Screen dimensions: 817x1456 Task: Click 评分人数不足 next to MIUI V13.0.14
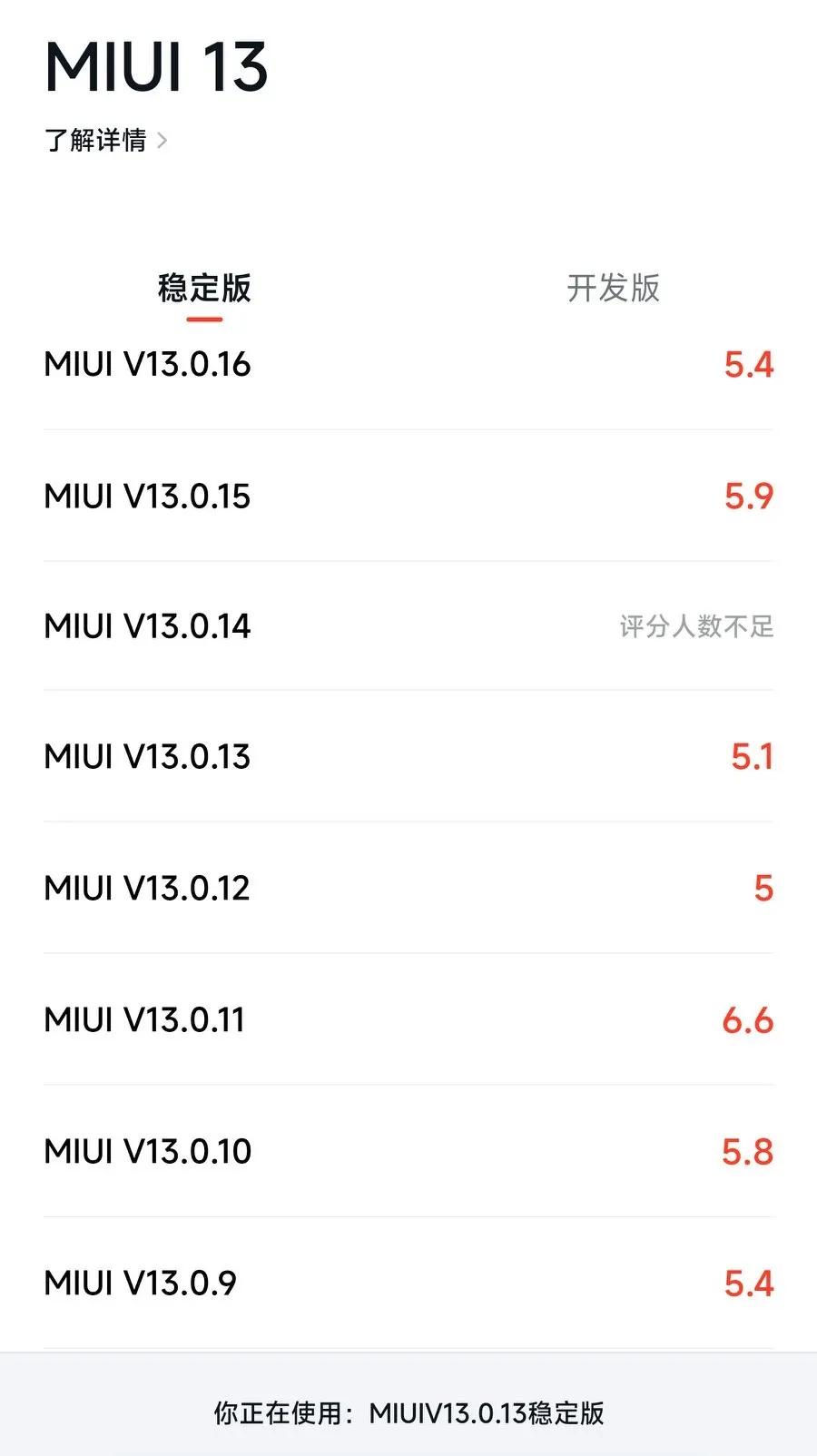695,629
